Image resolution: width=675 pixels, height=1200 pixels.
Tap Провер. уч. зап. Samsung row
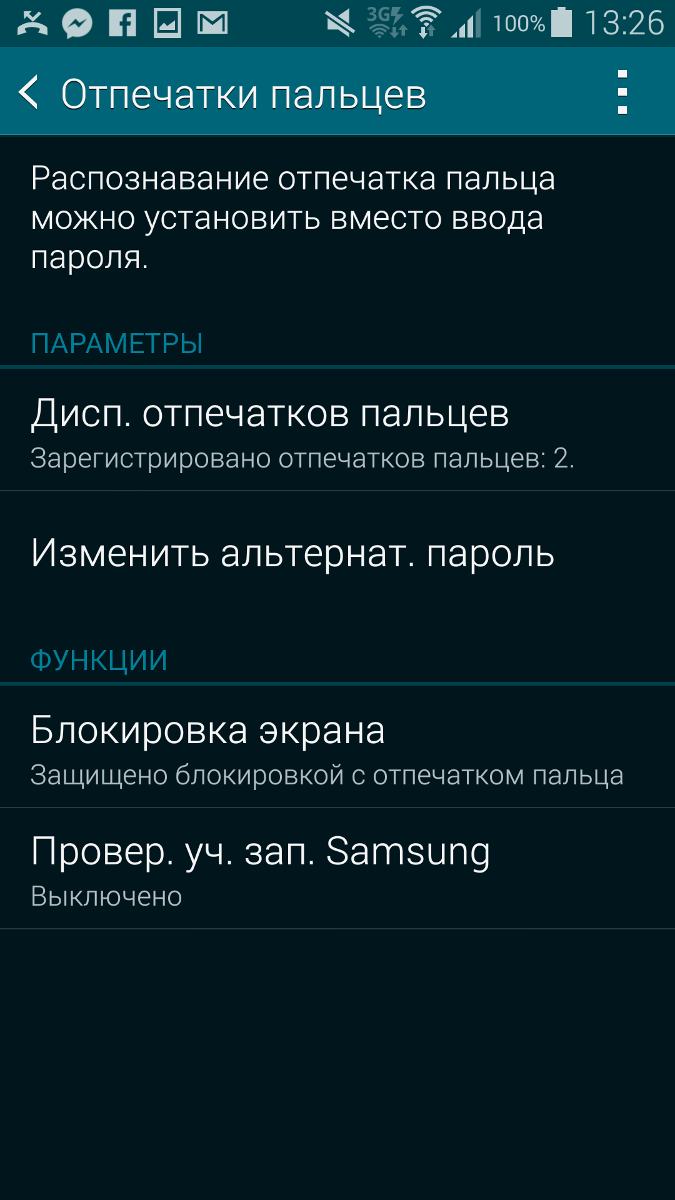click(337, 869)
